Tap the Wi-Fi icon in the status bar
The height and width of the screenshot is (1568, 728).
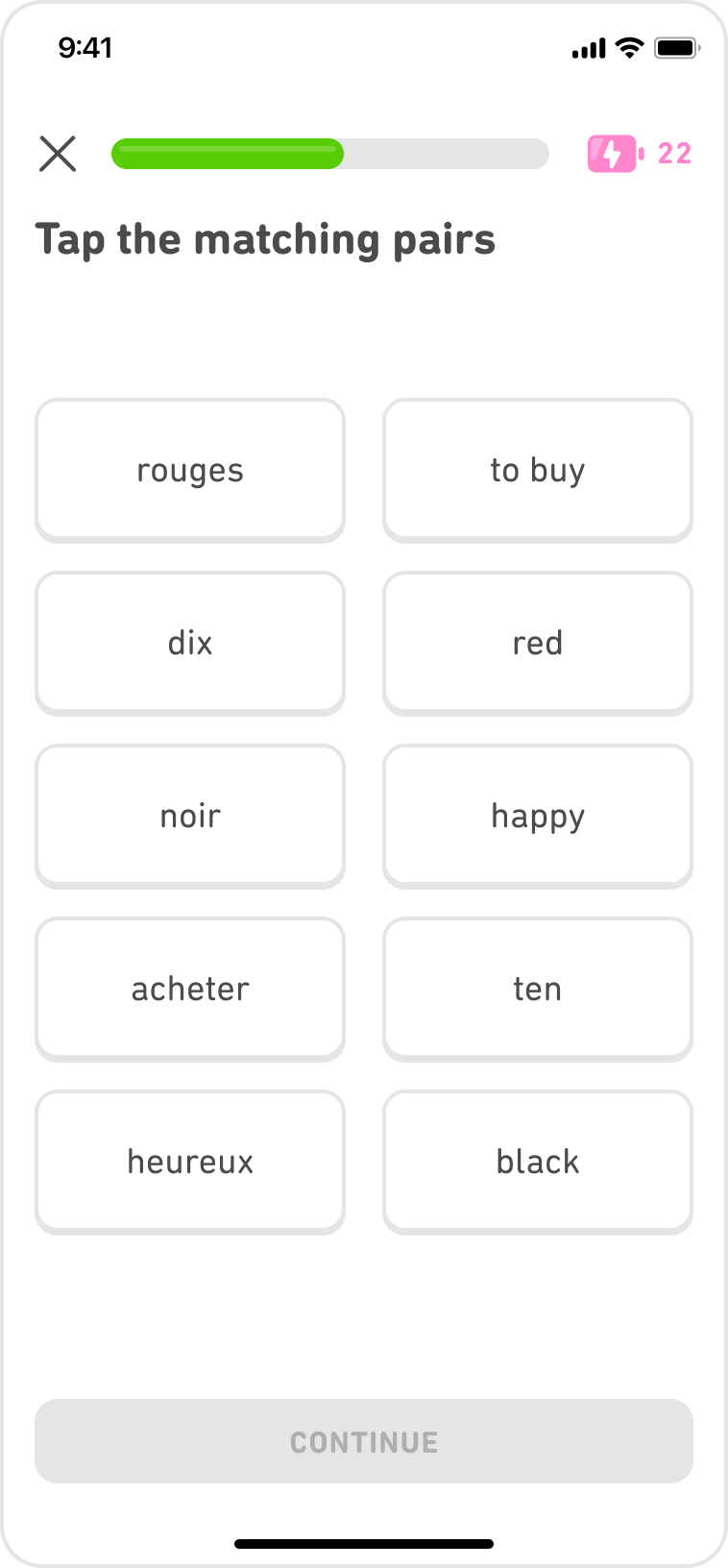click(x=629, y=47)
